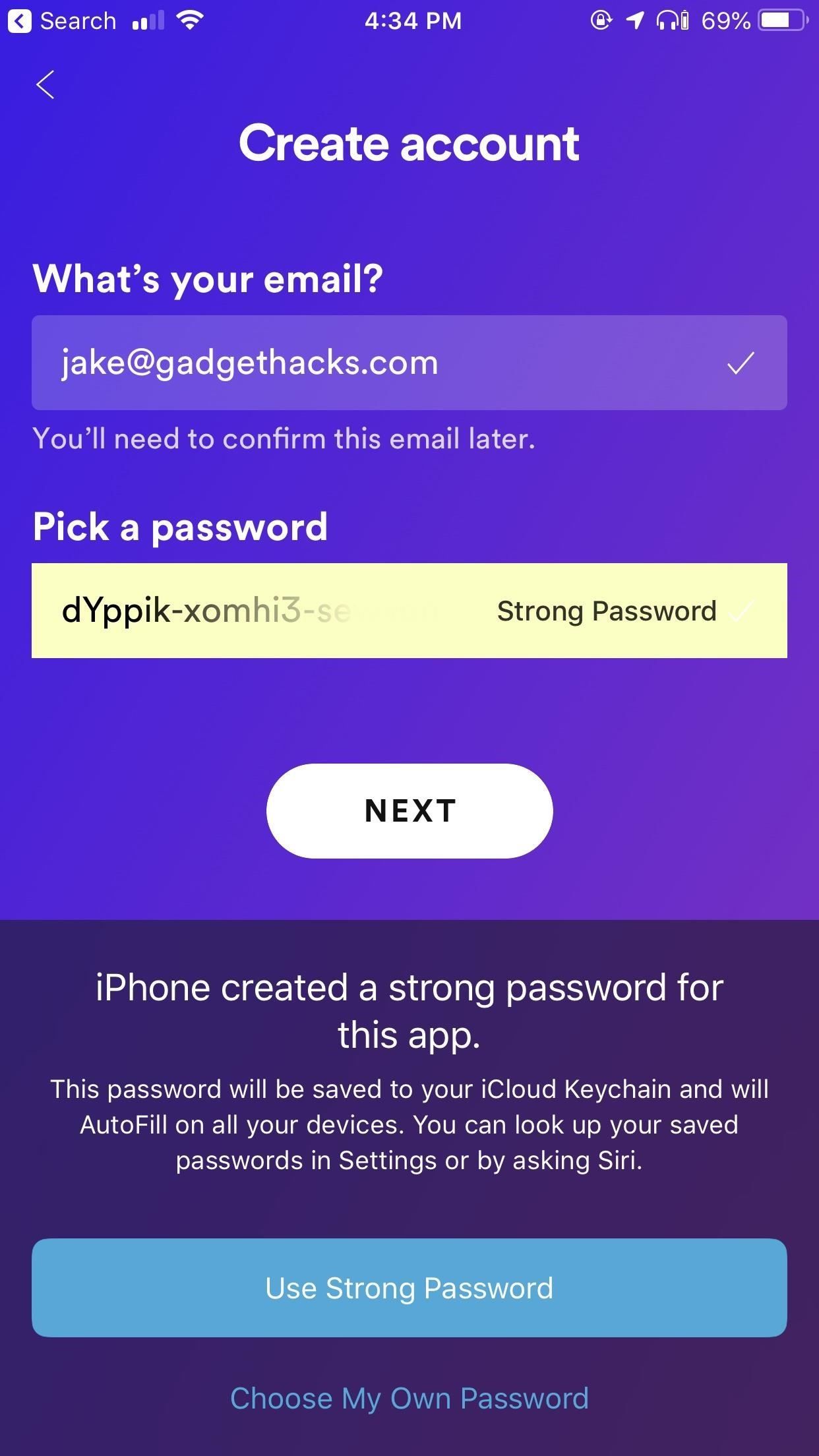
Task: Tap the cellular signal indicator
Action: [148, 21]
